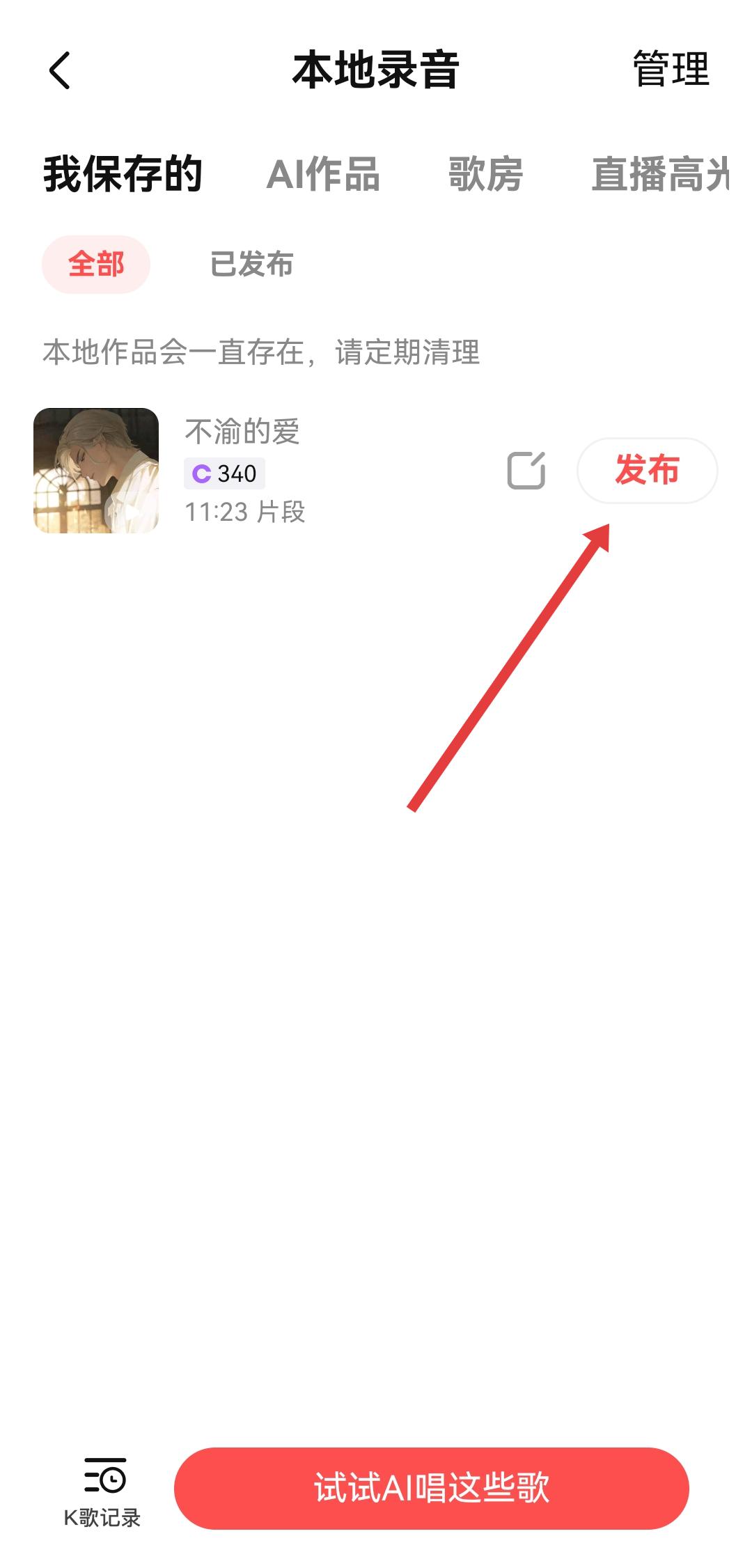Switch to the 歌房 tab
Viewport: 752px width, 1568px height.
coord(485,174)
